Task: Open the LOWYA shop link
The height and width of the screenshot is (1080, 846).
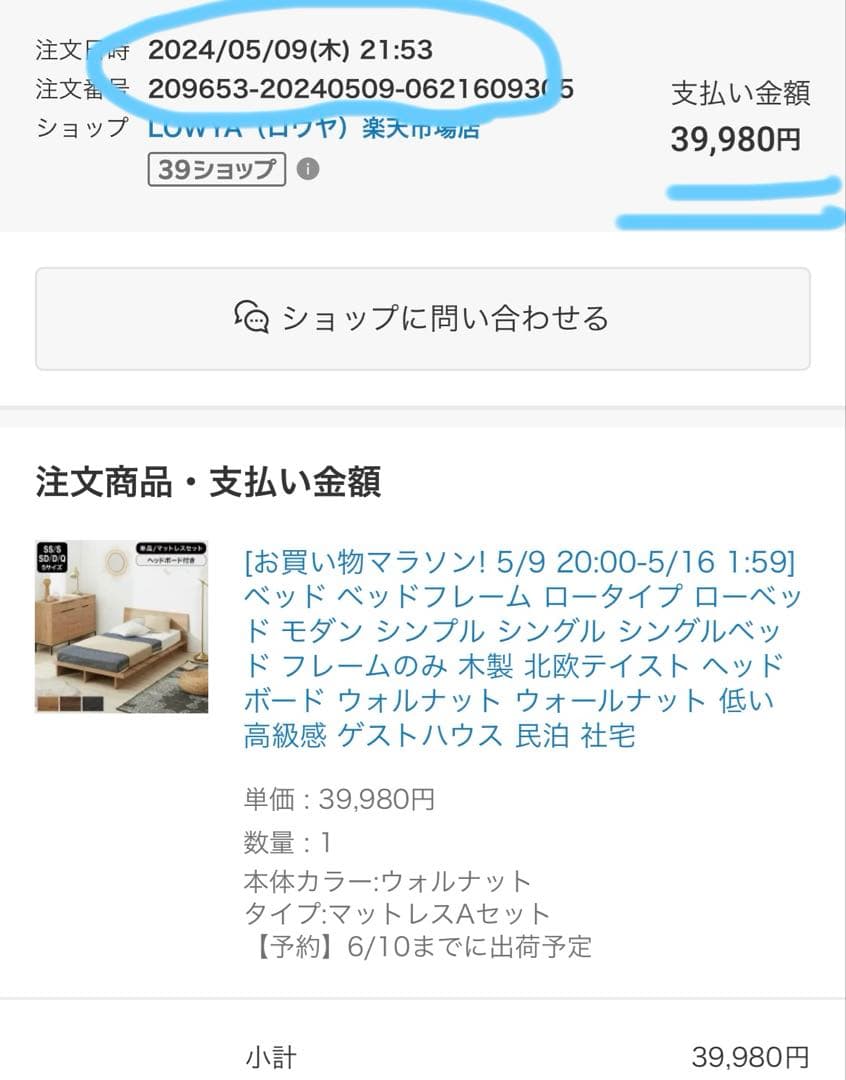Action: [313, 130]
